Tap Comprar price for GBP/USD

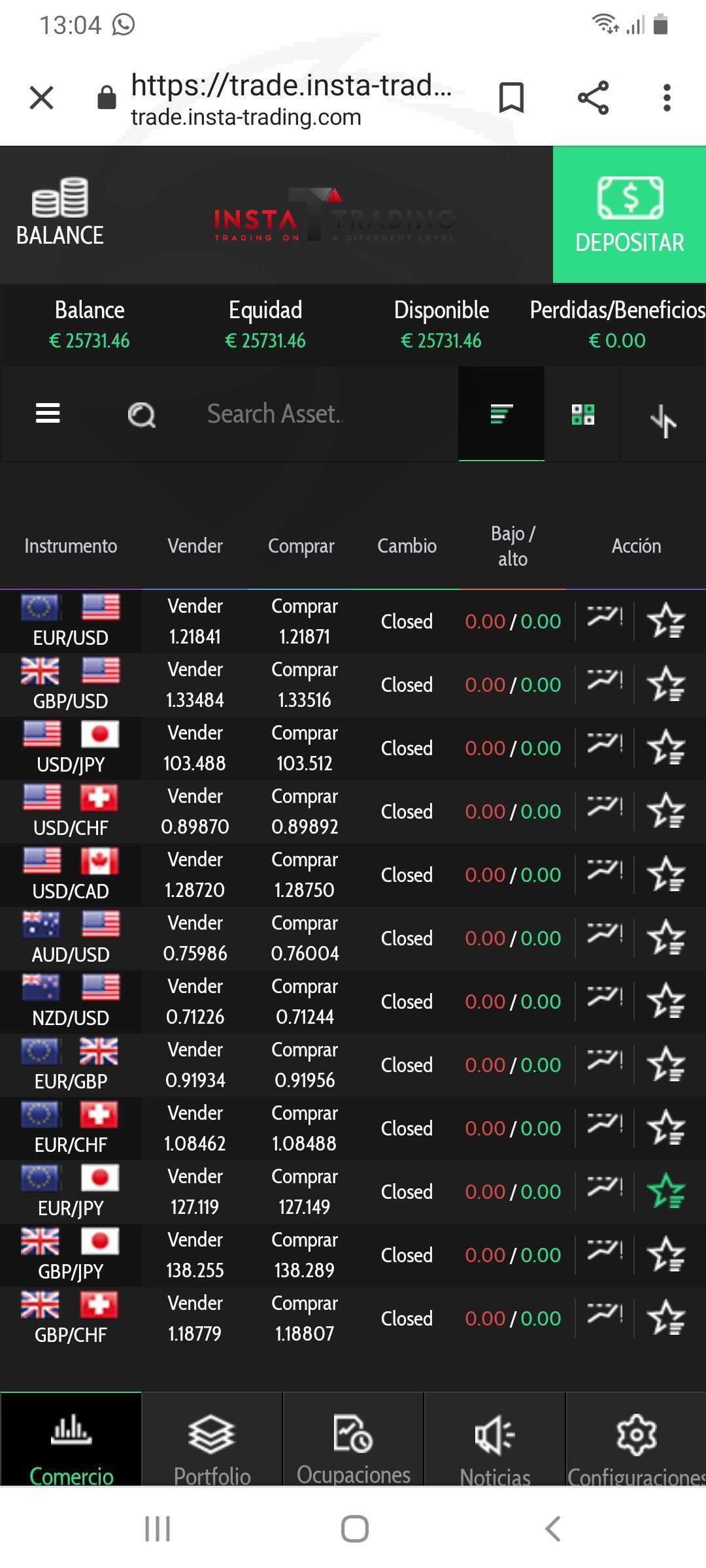tap(305, 685)
